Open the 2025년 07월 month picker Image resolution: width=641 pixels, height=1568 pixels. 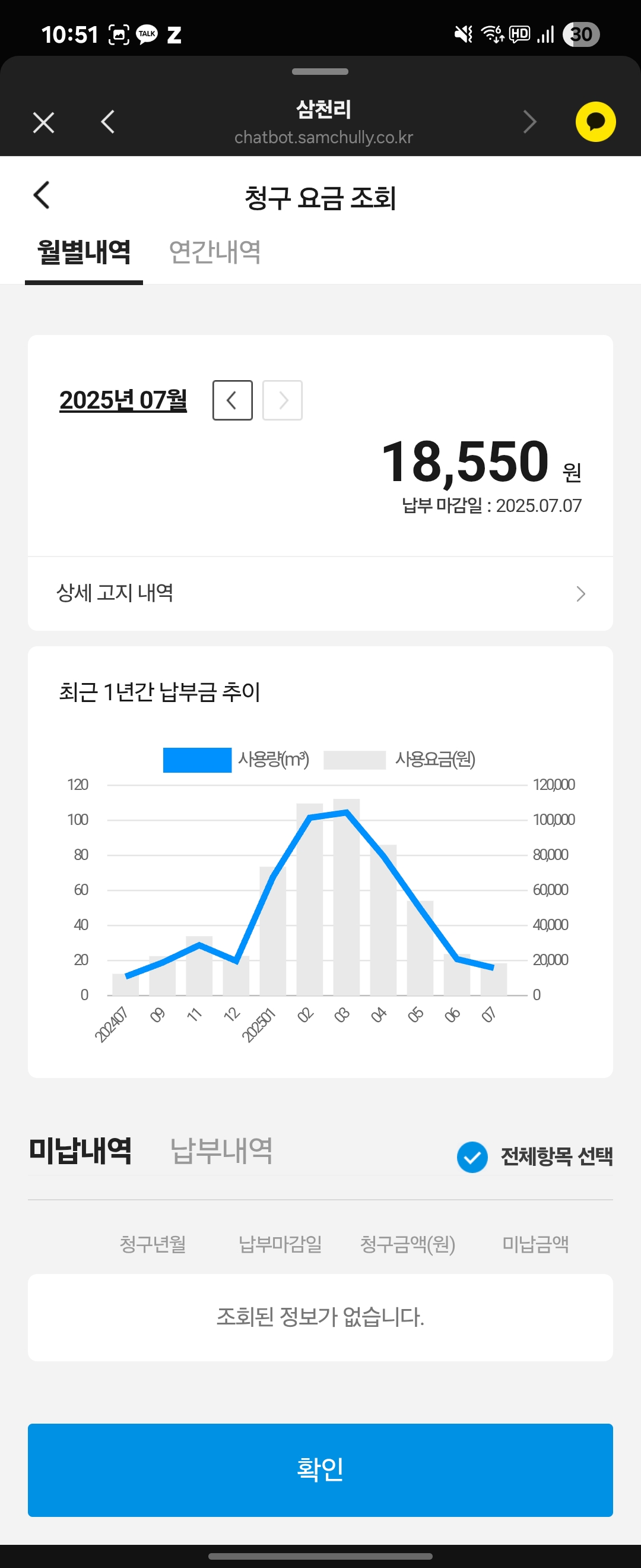coord(123,400)
